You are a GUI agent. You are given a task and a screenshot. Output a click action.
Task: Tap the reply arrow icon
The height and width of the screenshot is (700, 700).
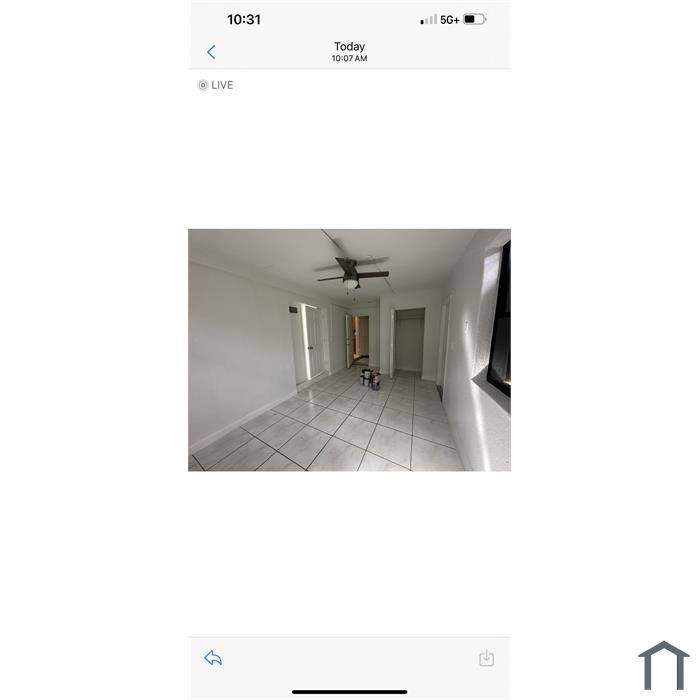click(213, 658)
